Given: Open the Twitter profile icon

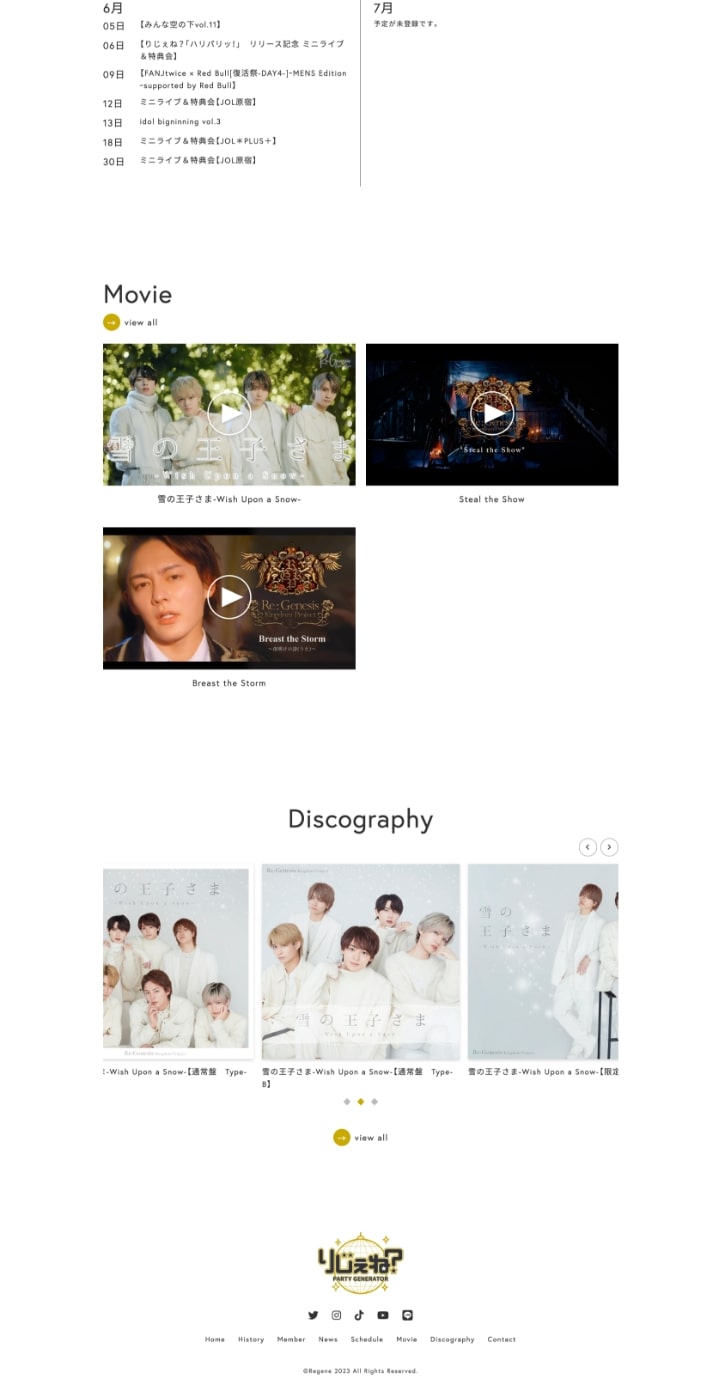Looking at the screenshot, I should click(x=313, y=1315).
